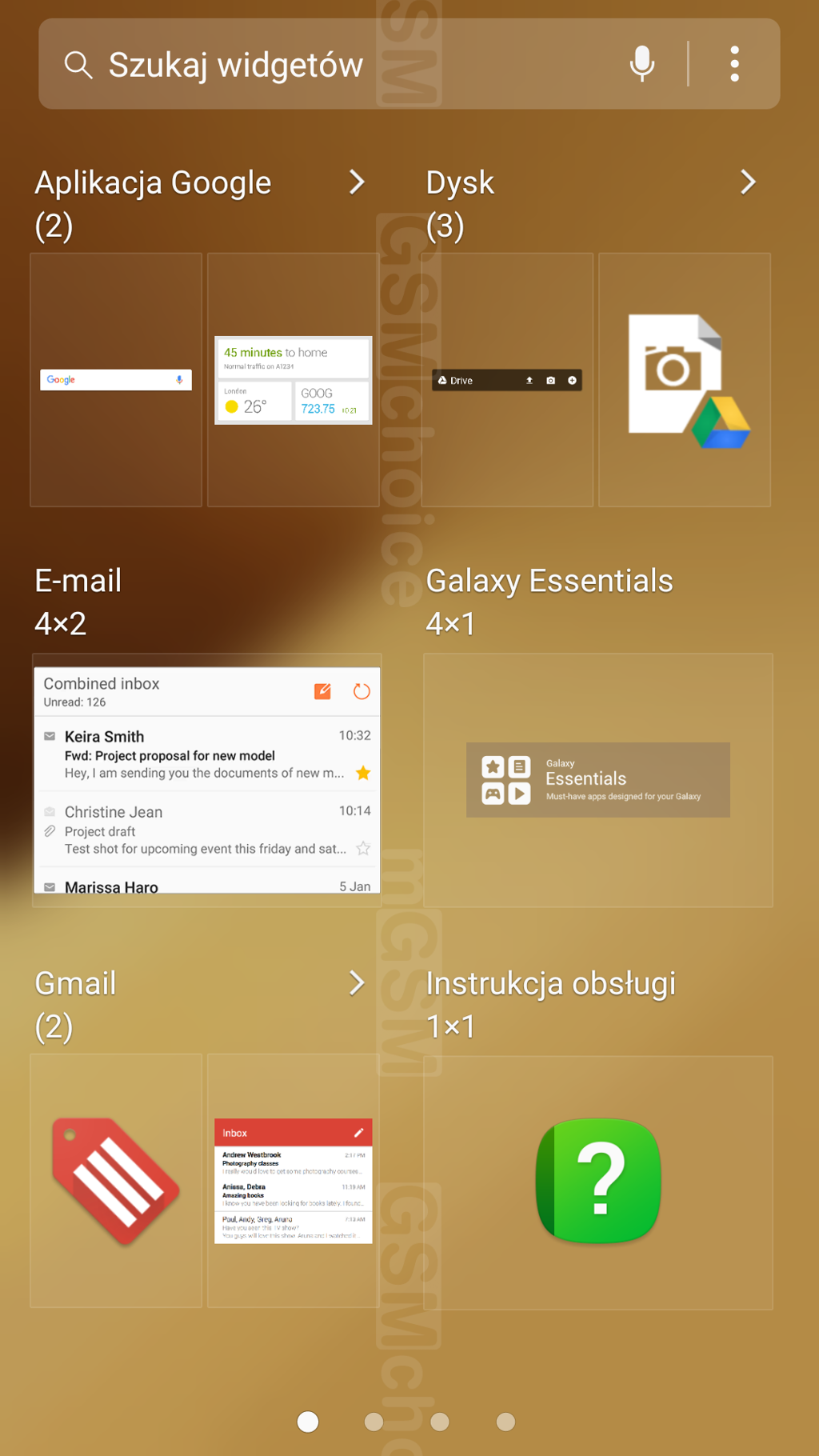Jump to the last widget page dot
The image size is (819, 1456).
click(505, 1422)
